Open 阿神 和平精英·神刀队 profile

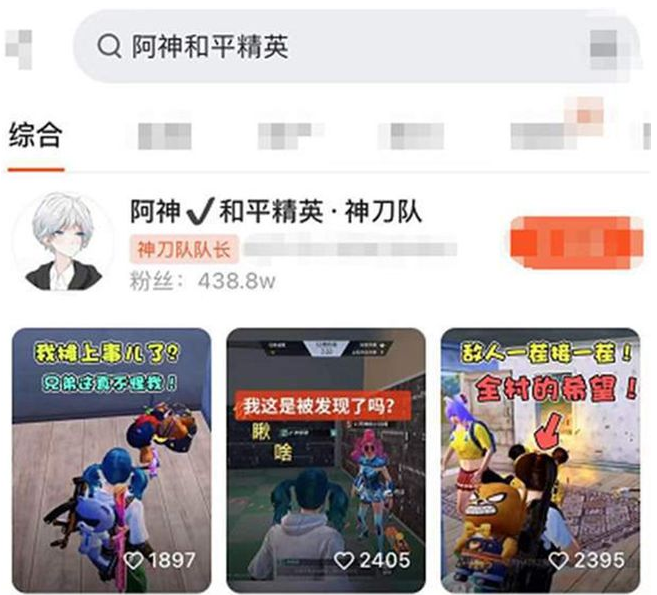click(276, 212)
